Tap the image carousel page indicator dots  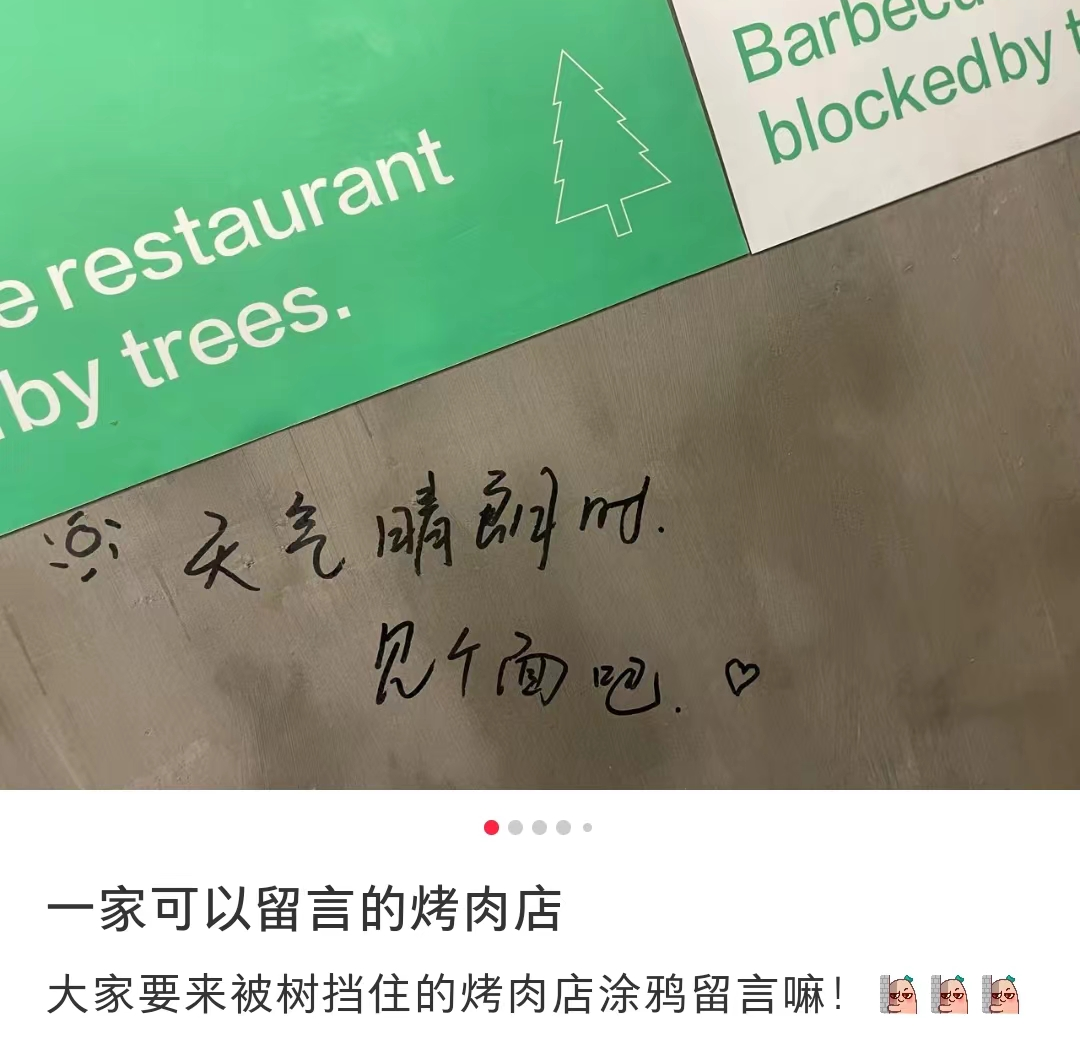pos(539,827)
